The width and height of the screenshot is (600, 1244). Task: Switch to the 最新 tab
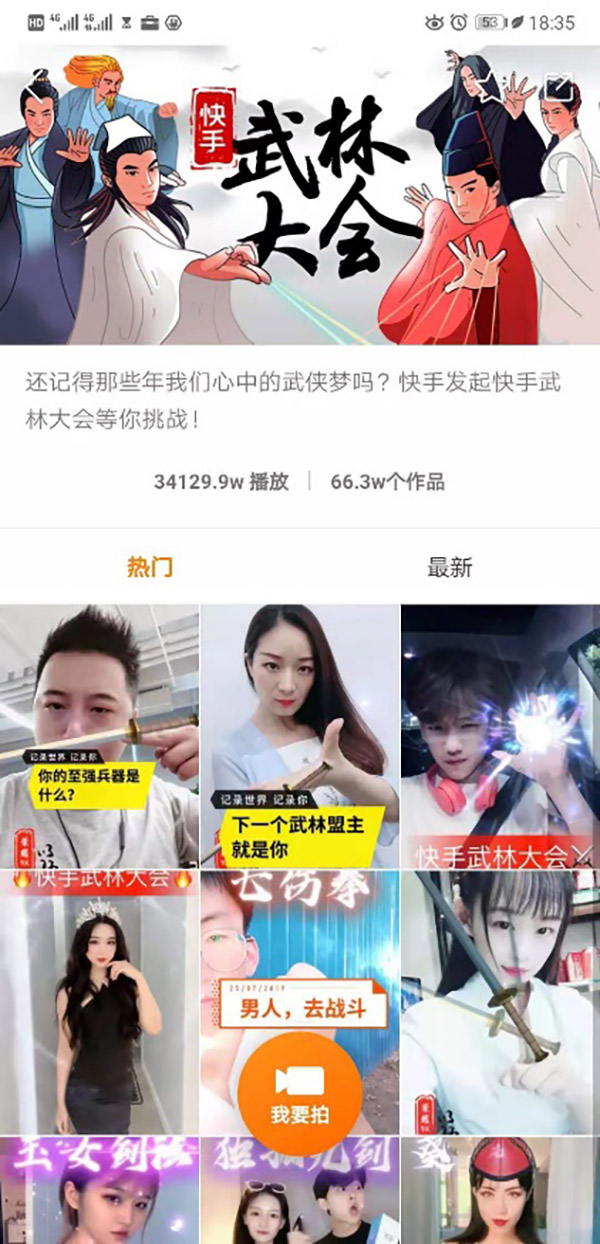[449, 567]
